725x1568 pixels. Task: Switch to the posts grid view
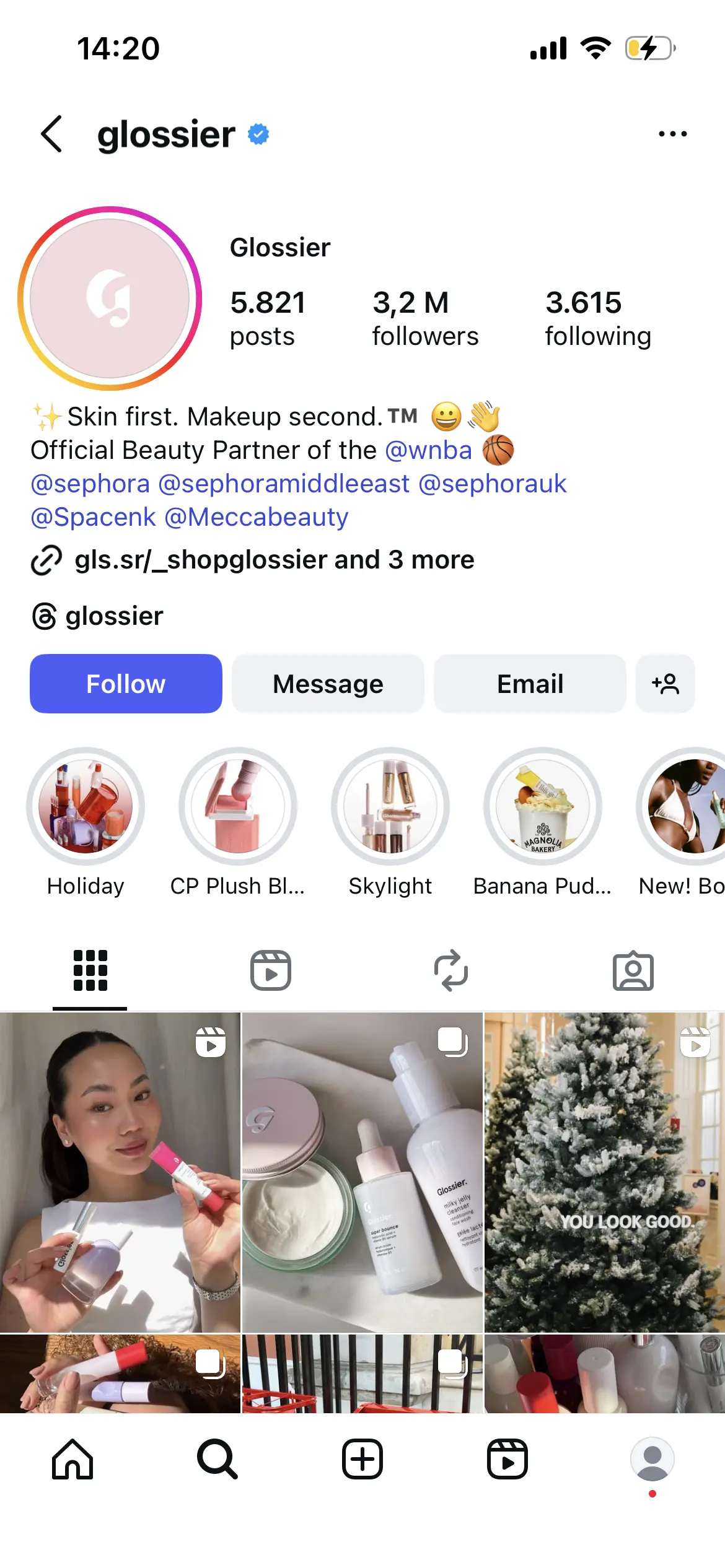(90, 970)
